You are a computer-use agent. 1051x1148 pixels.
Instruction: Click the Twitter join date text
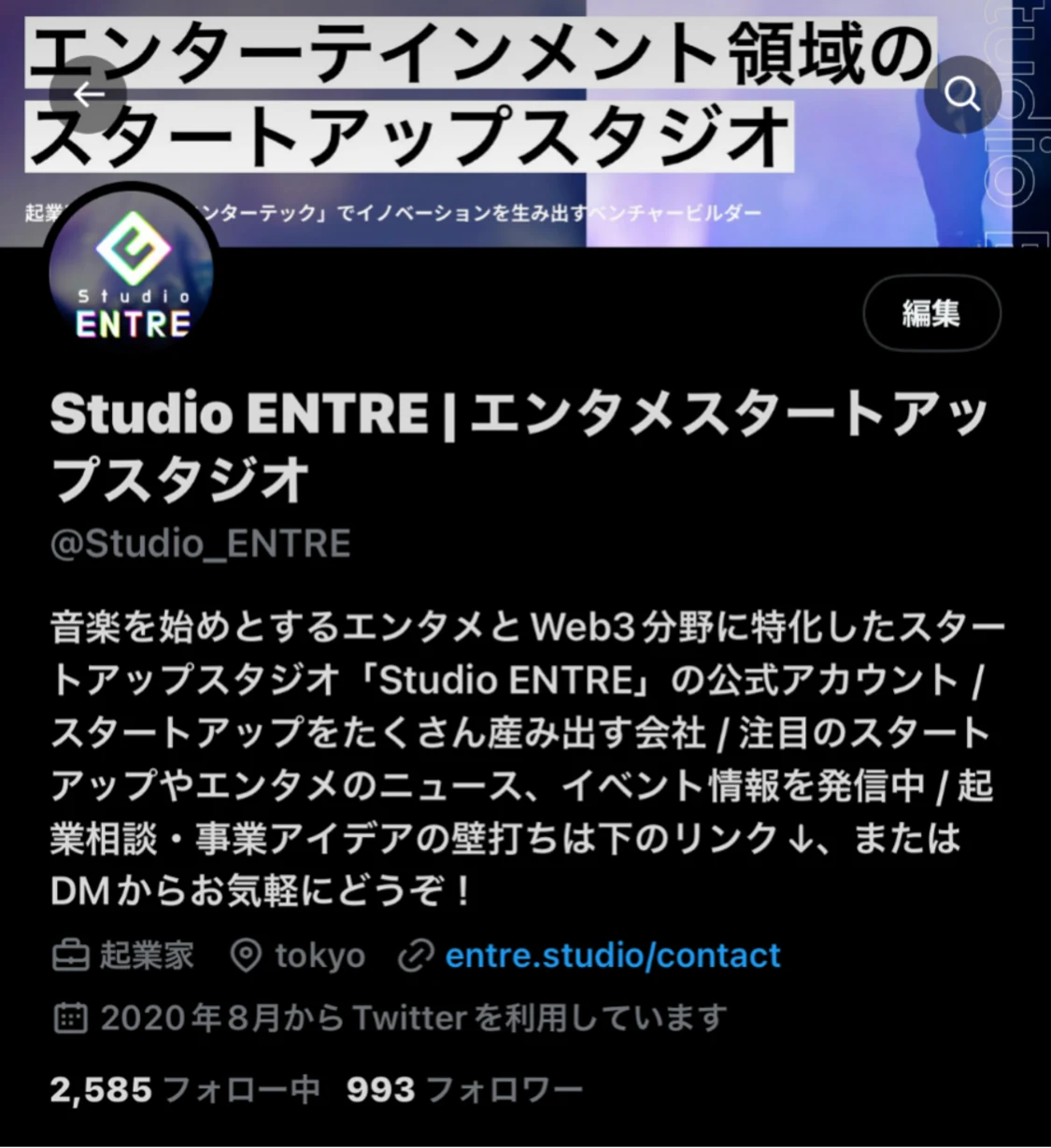416,1017
